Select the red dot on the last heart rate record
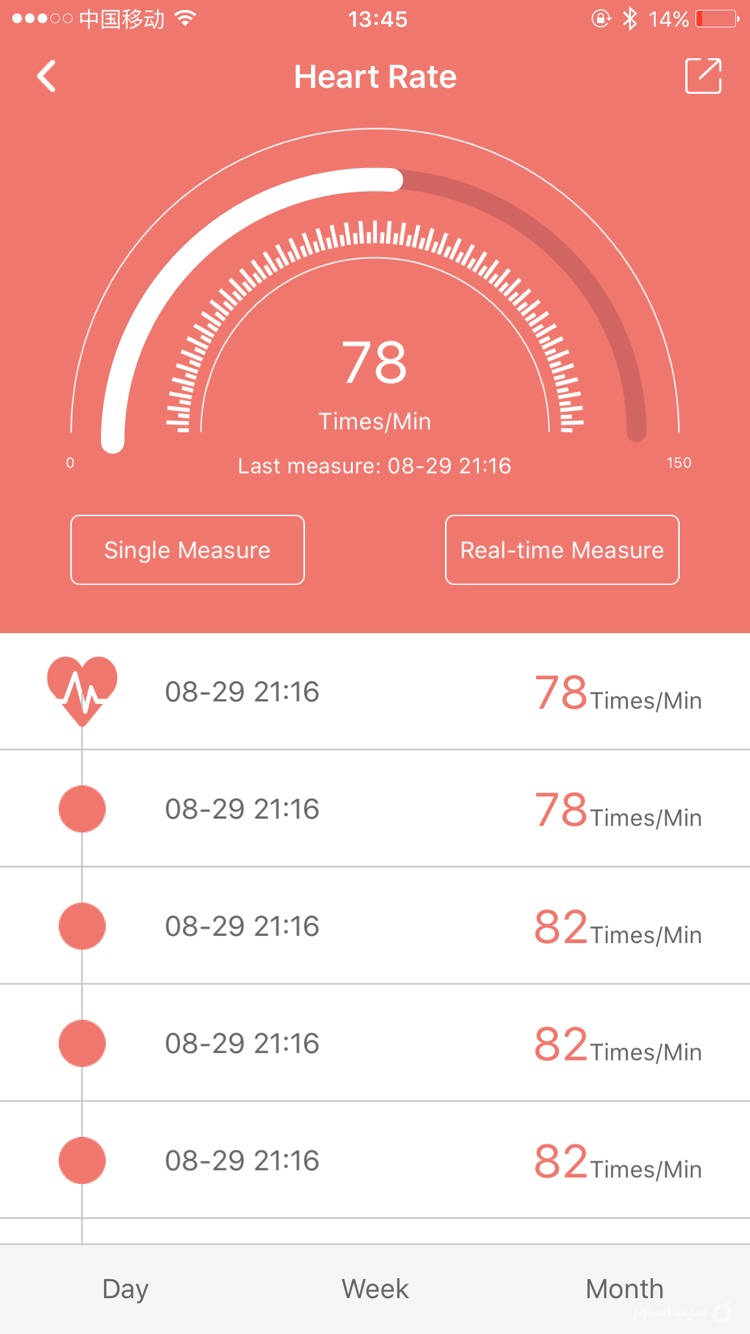 click(82, 1160)
